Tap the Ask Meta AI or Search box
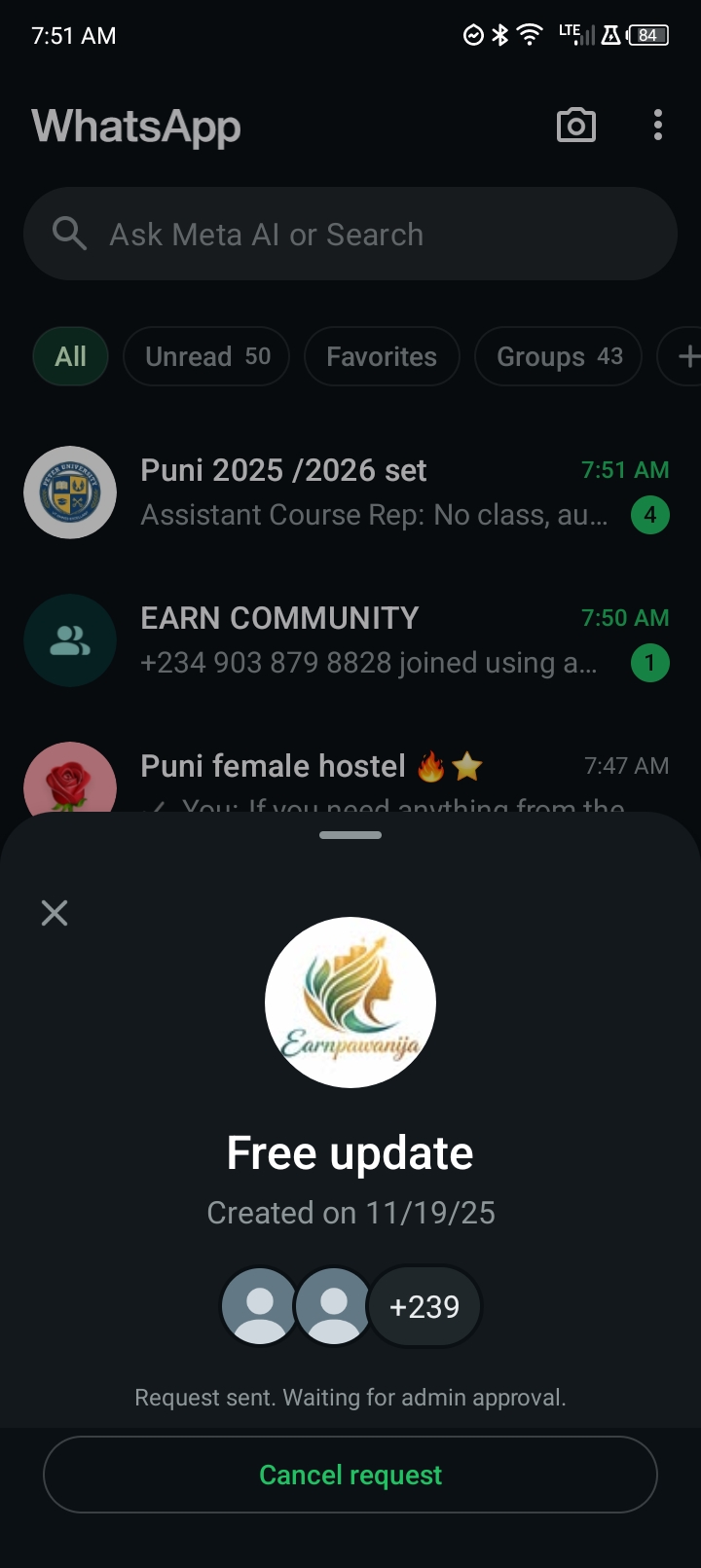Viewport: 701px width, 1568px height. click(x=350, y=235)
